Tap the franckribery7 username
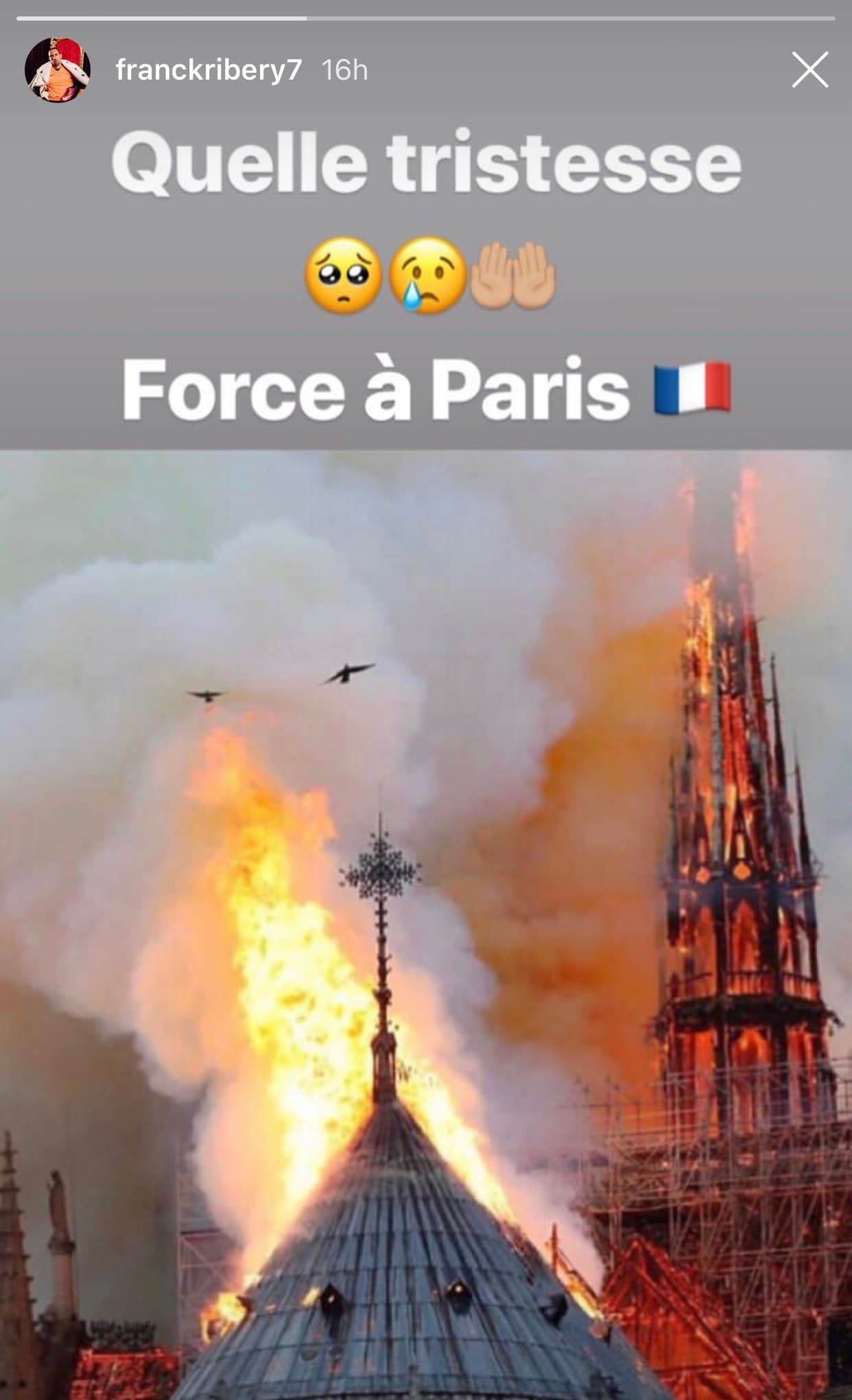This screenshot has width=852, height=1400. tap(209, 70)
